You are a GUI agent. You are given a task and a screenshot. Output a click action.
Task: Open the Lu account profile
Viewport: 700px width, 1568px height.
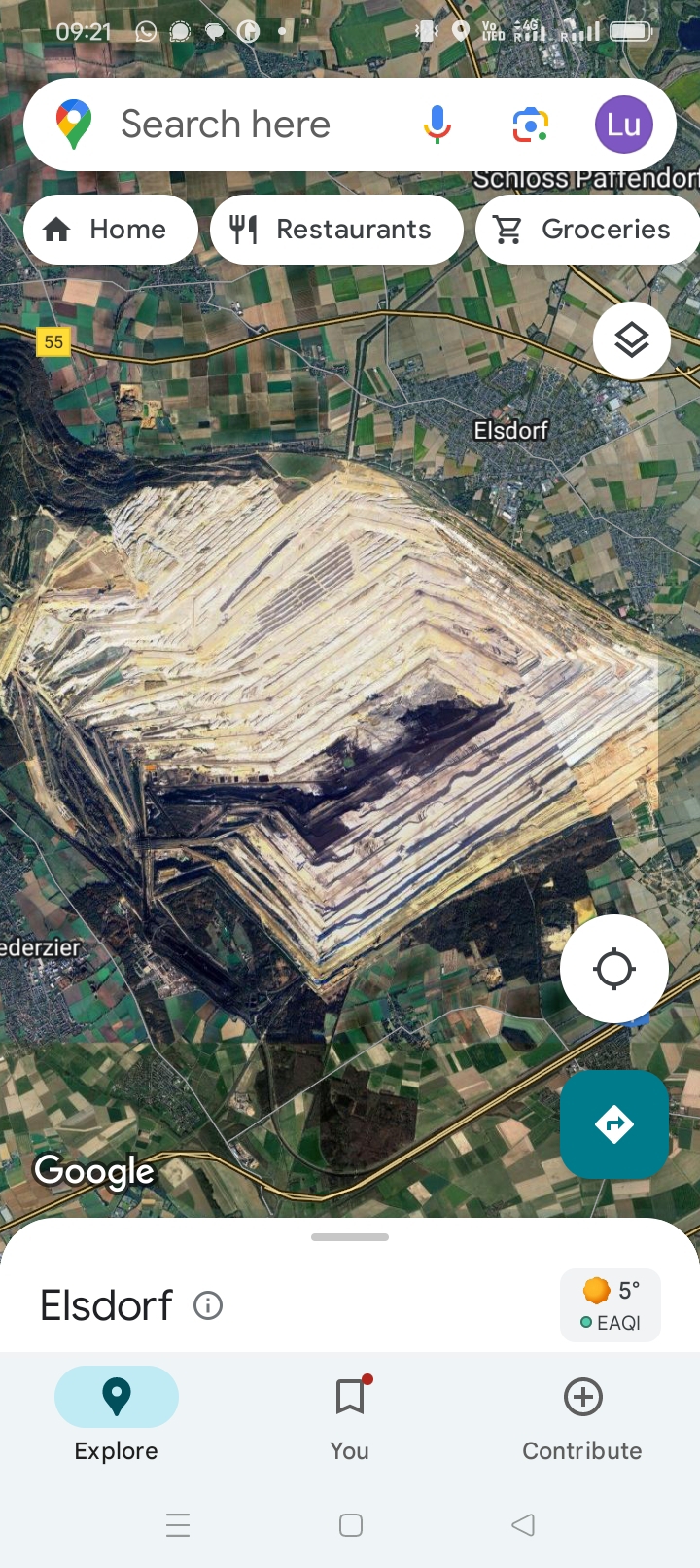pos(623,125)
